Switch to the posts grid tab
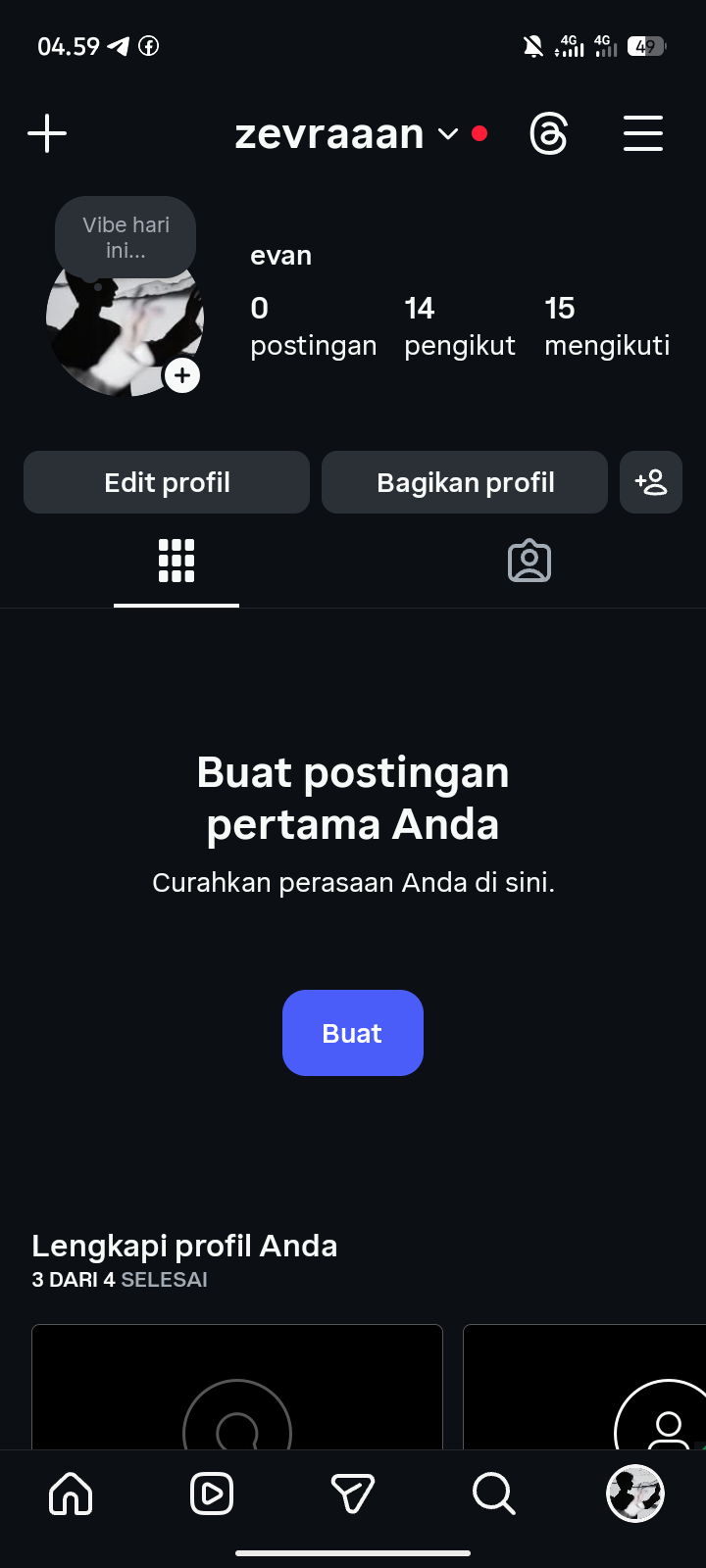Viewport: 706px width, 1568px height. coord(176,562)
